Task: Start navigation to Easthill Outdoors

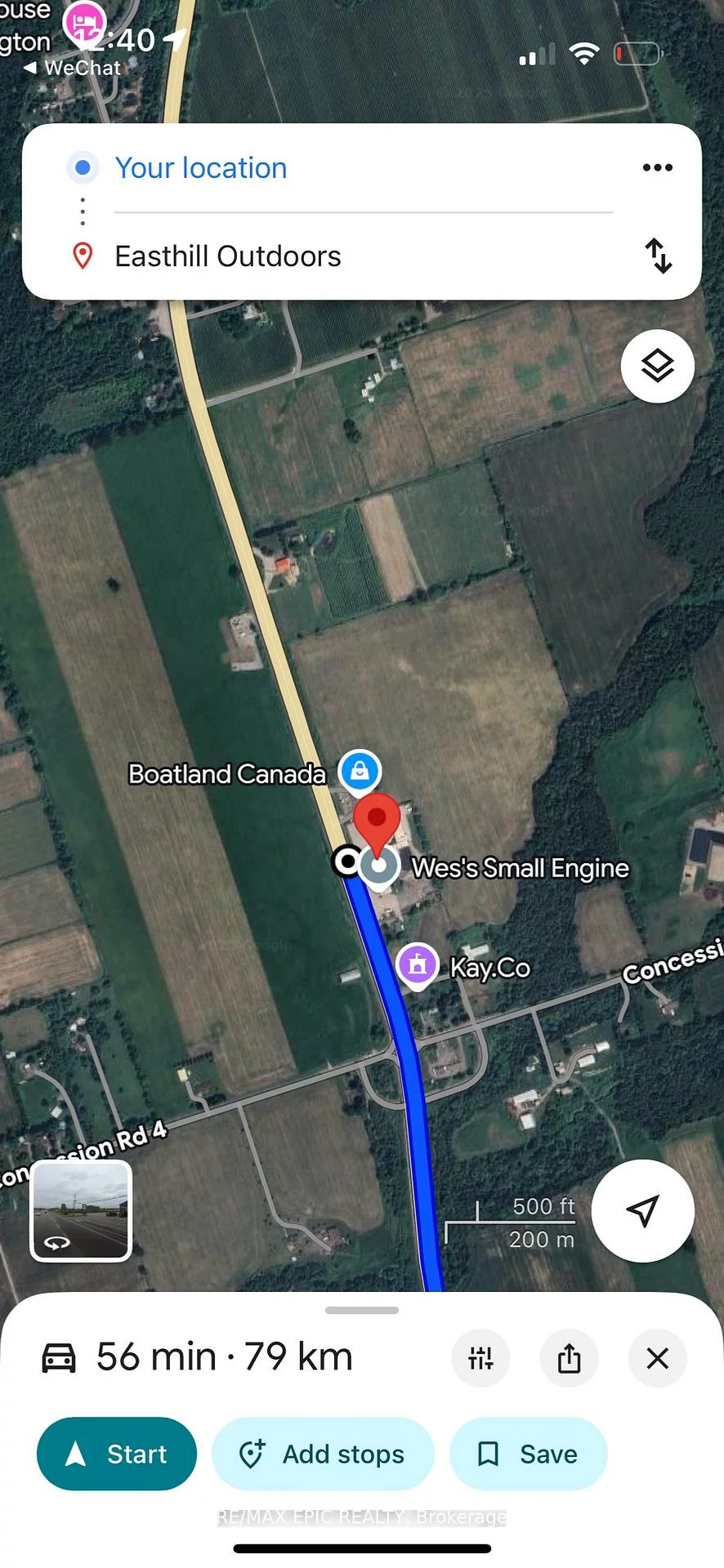Action: (117, 1454)
